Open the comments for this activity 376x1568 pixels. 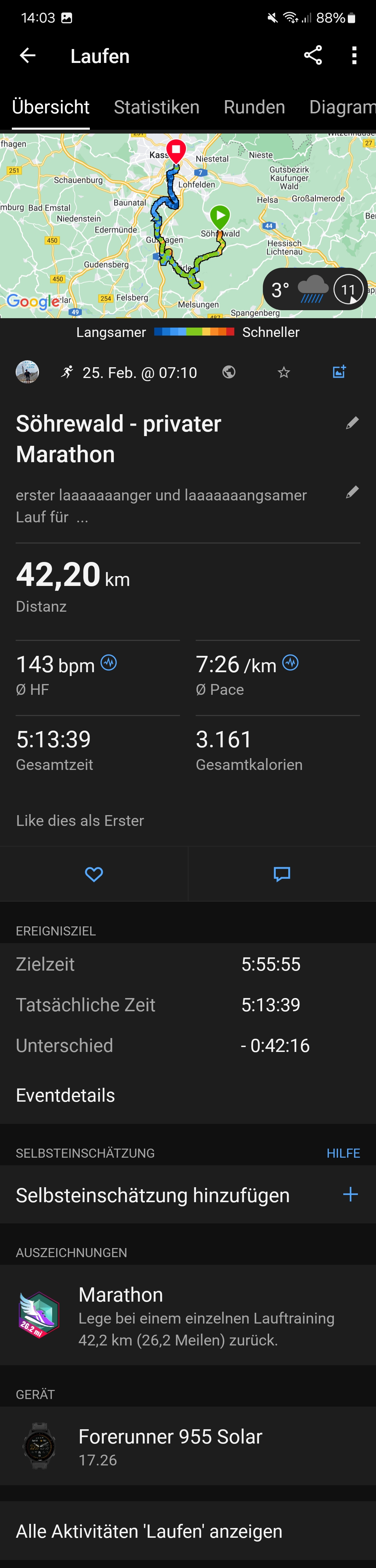coord(282,874)
